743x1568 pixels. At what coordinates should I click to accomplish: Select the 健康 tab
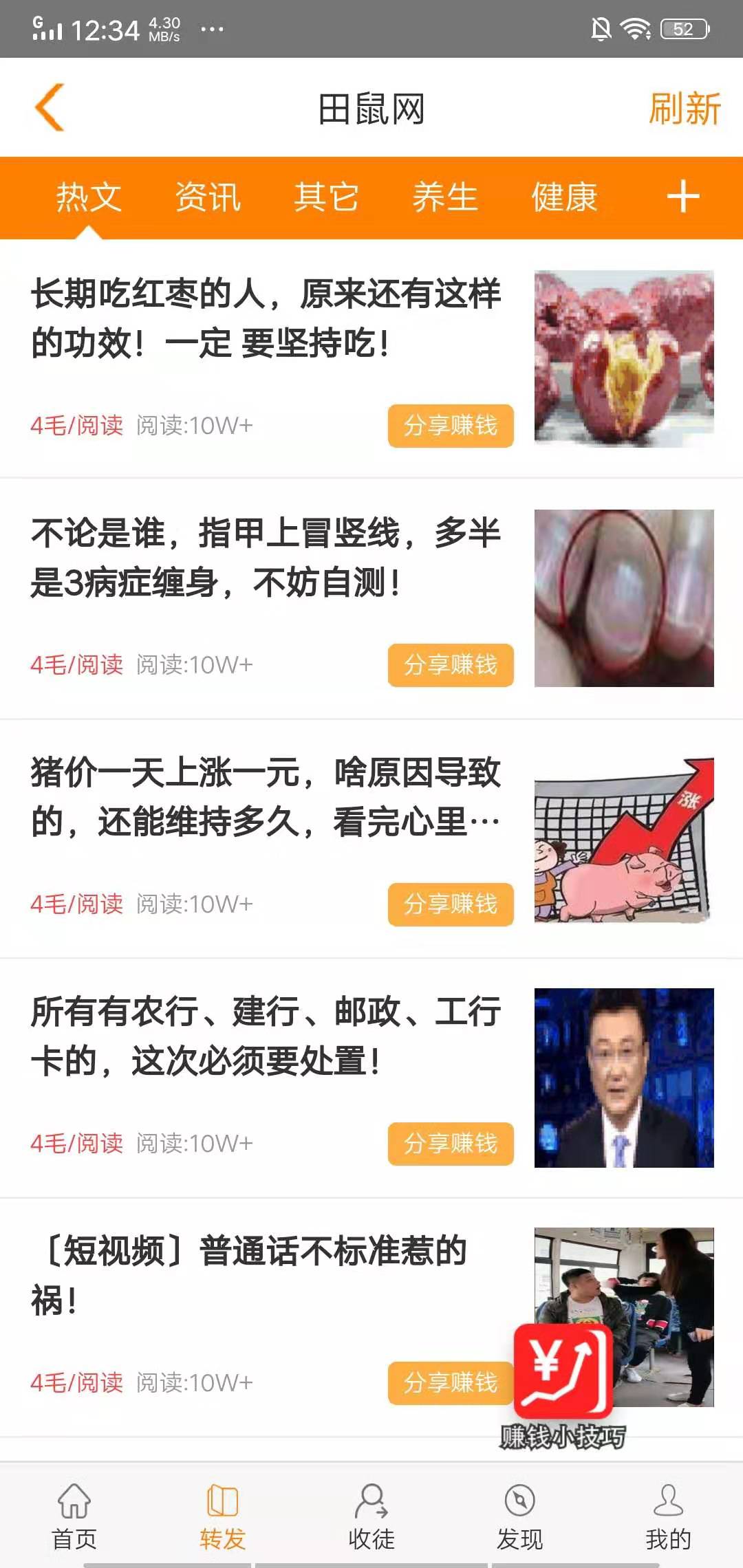pyautogui.click(x=566, y=197)
